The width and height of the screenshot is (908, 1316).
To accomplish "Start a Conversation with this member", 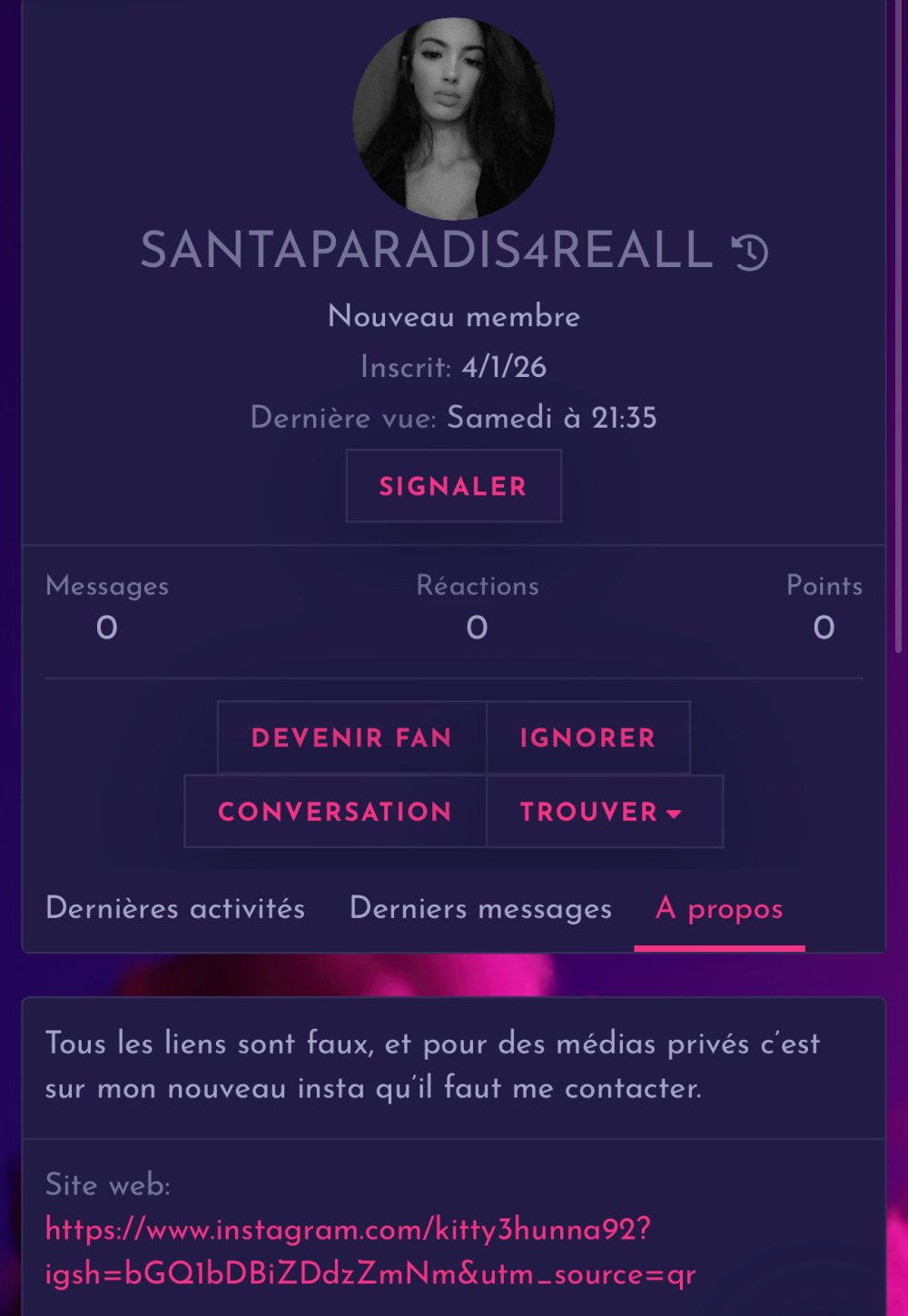I will tap(335, 812).
